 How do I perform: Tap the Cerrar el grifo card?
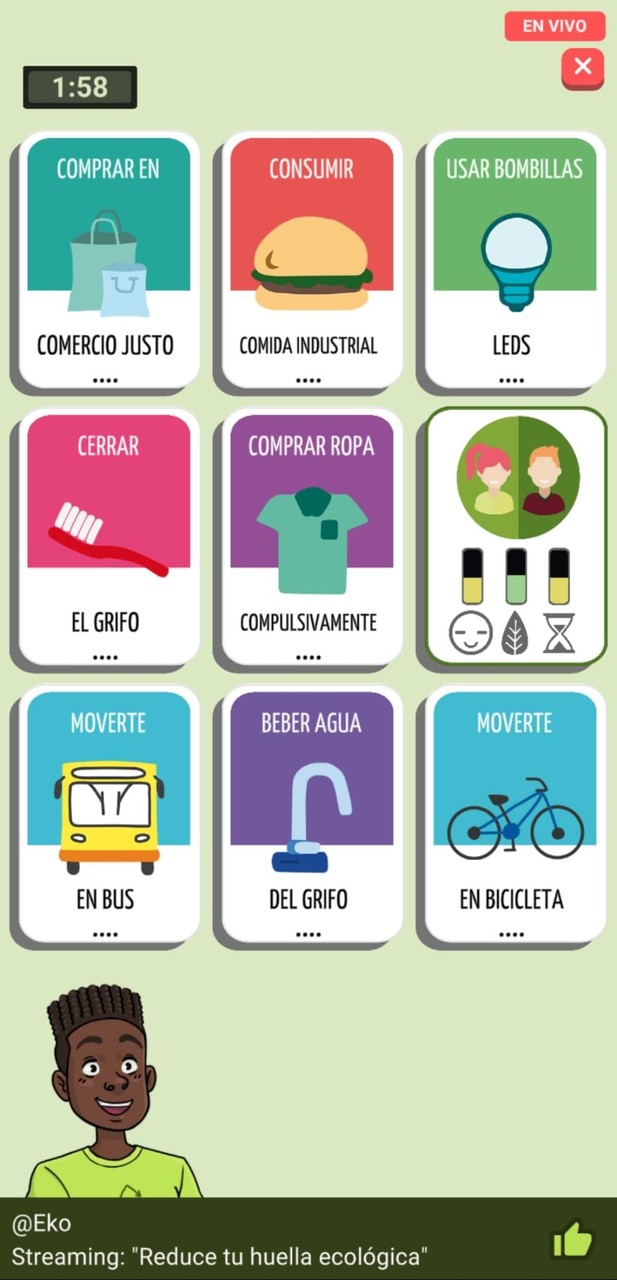(108, 537)
